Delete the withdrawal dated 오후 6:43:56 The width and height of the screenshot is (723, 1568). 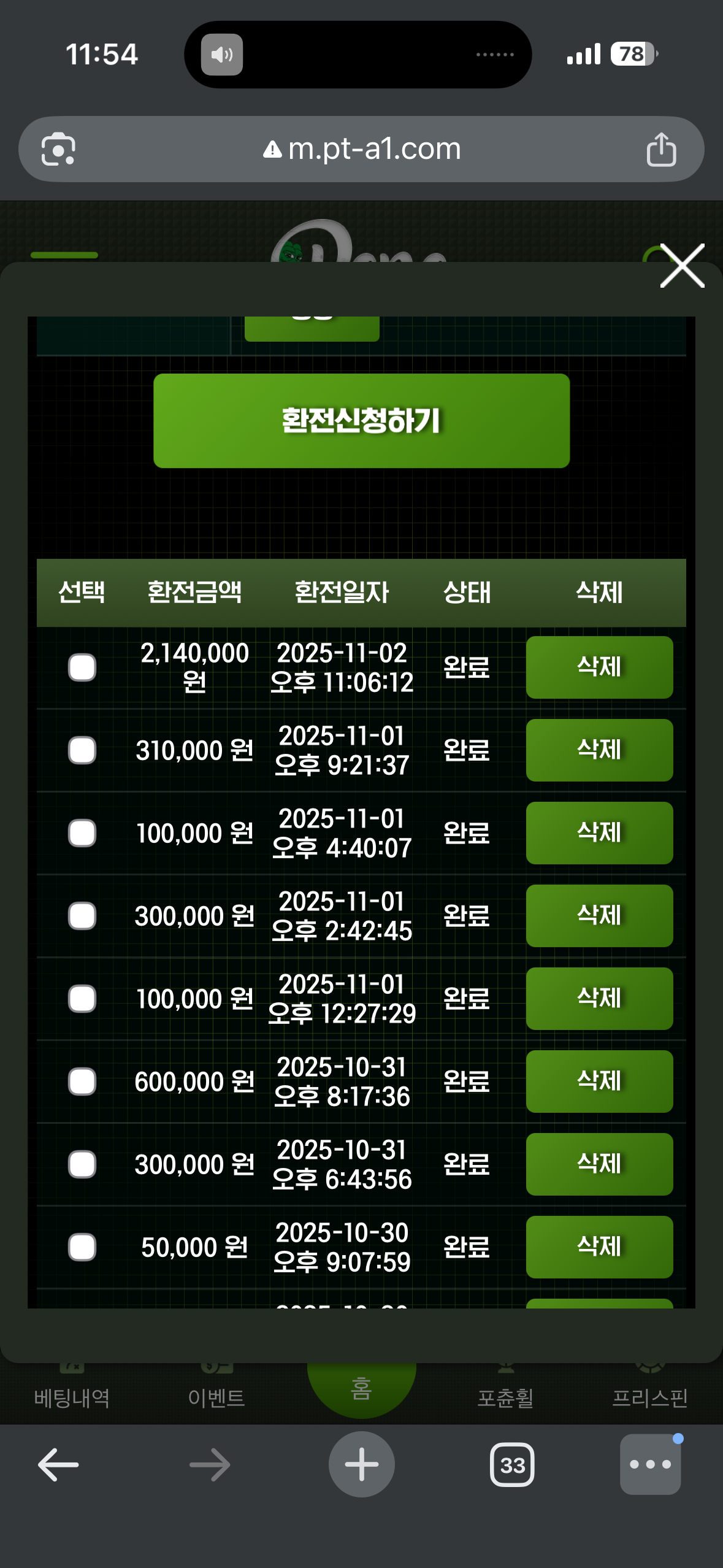599,1164
